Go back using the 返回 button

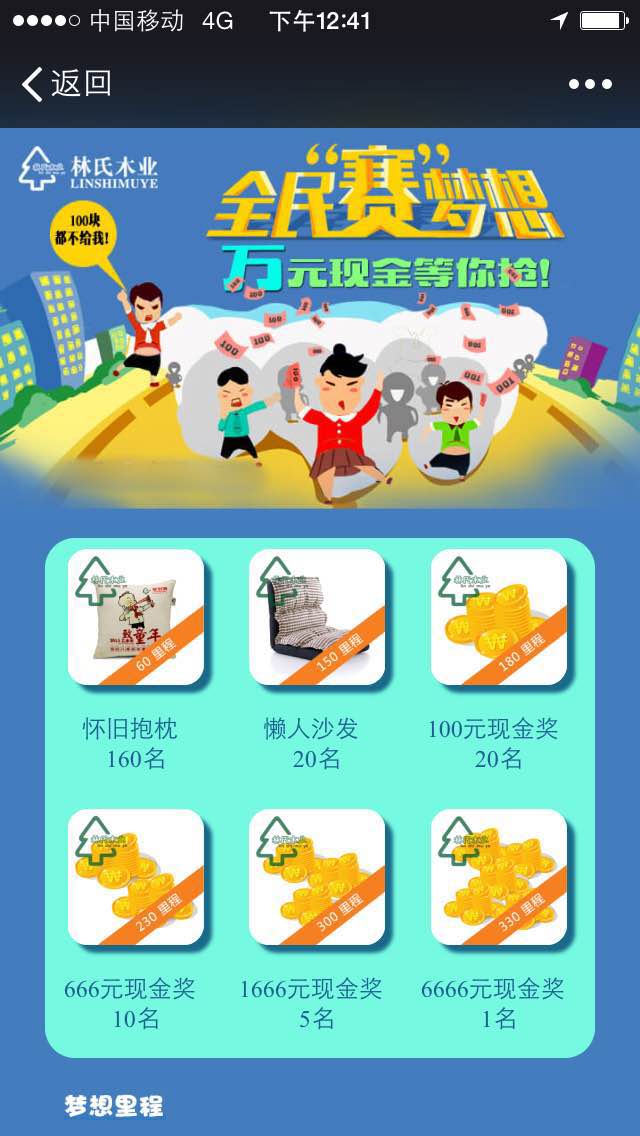point(66,84)
